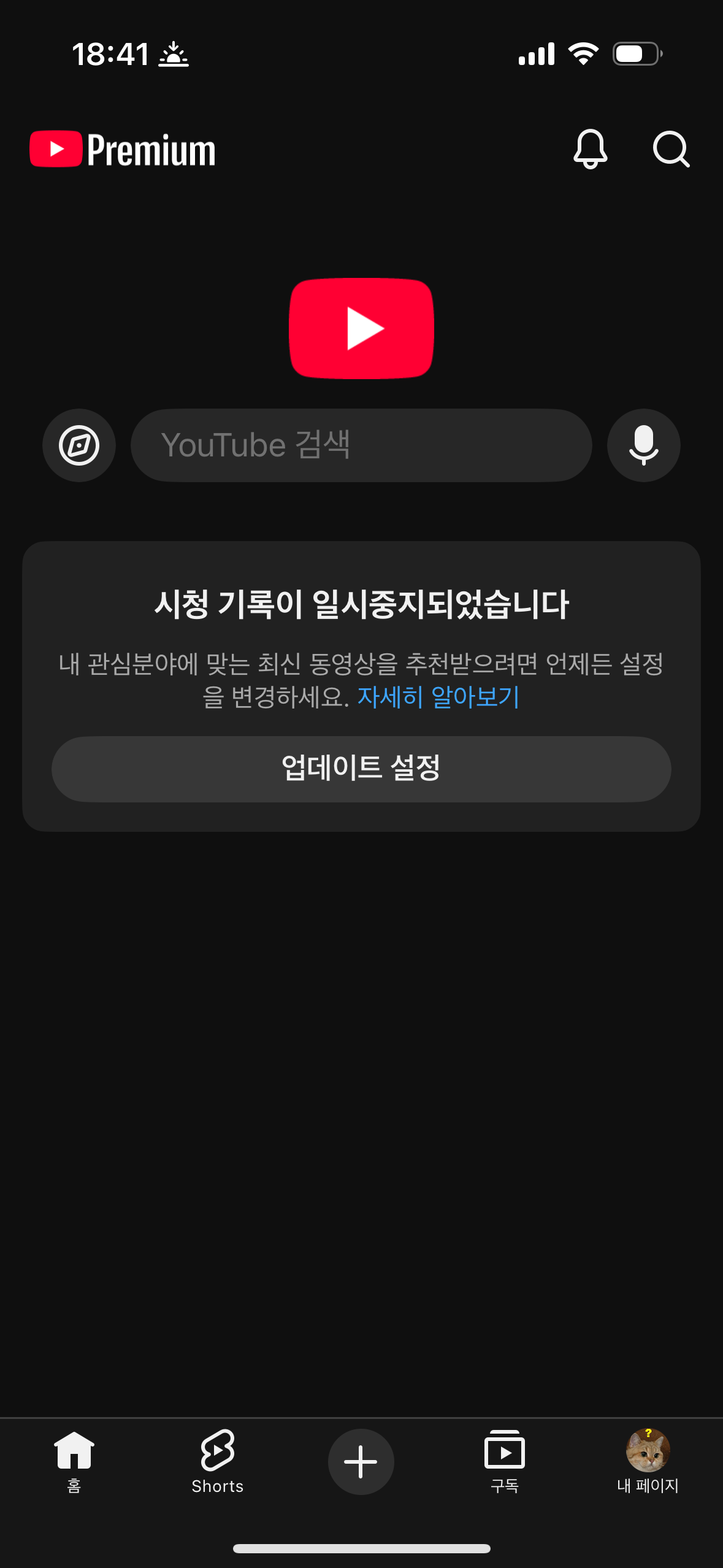
Task: Open the explore compass button
Action: (x=79, y=445)
